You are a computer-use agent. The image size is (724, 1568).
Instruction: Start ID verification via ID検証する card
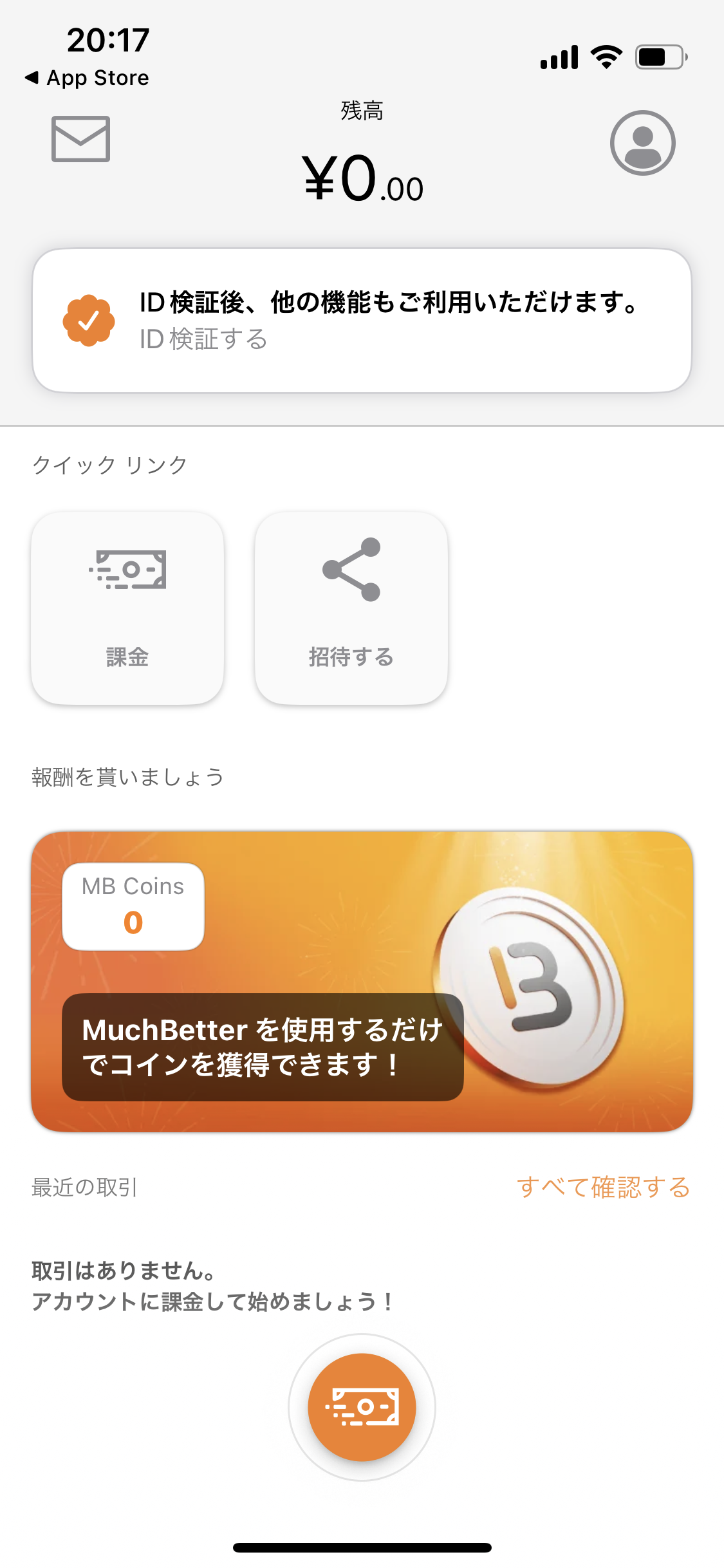tap(362, 321)
